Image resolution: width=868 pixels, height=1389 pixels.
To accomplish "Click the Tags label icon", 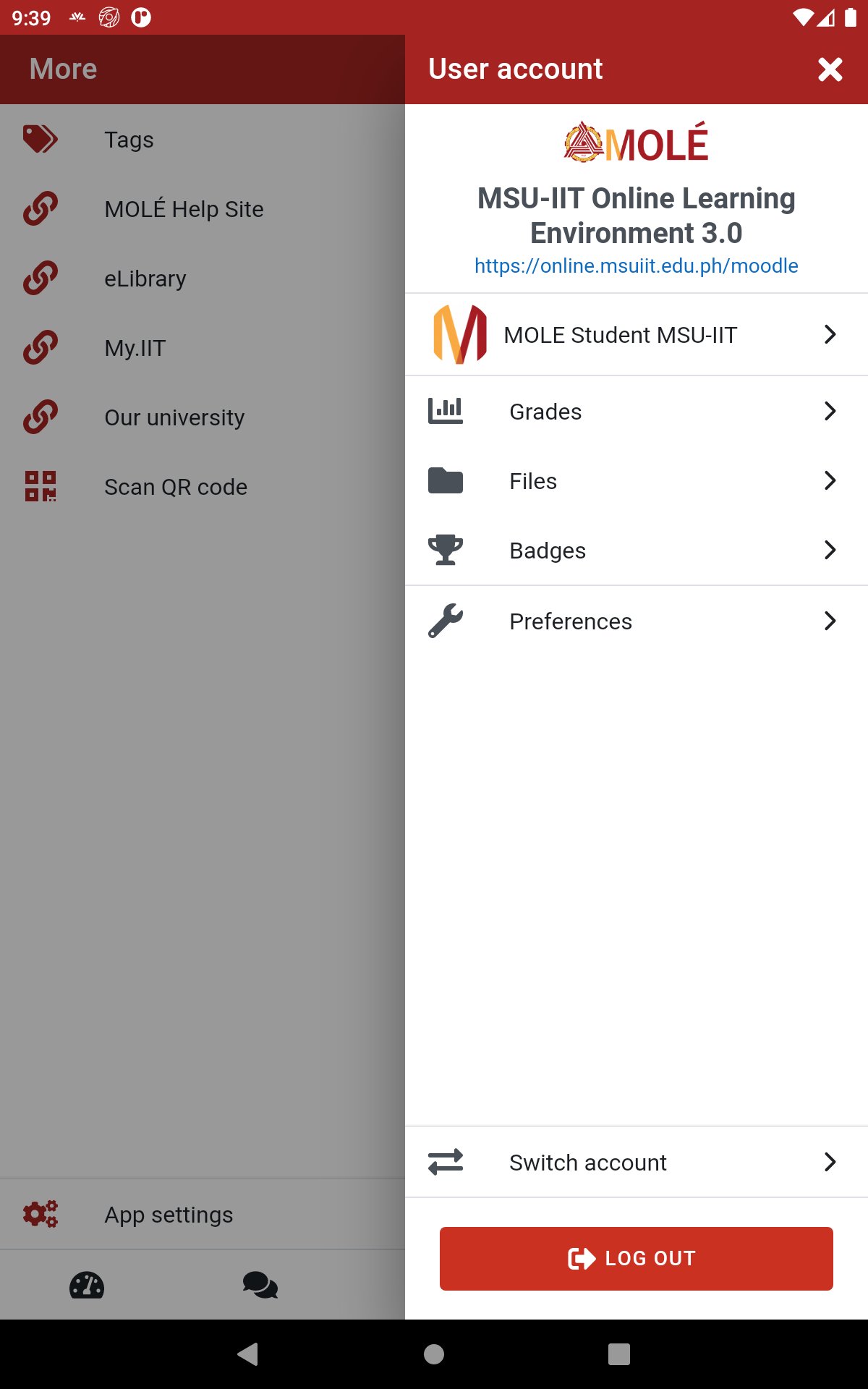I will point(41,139).
